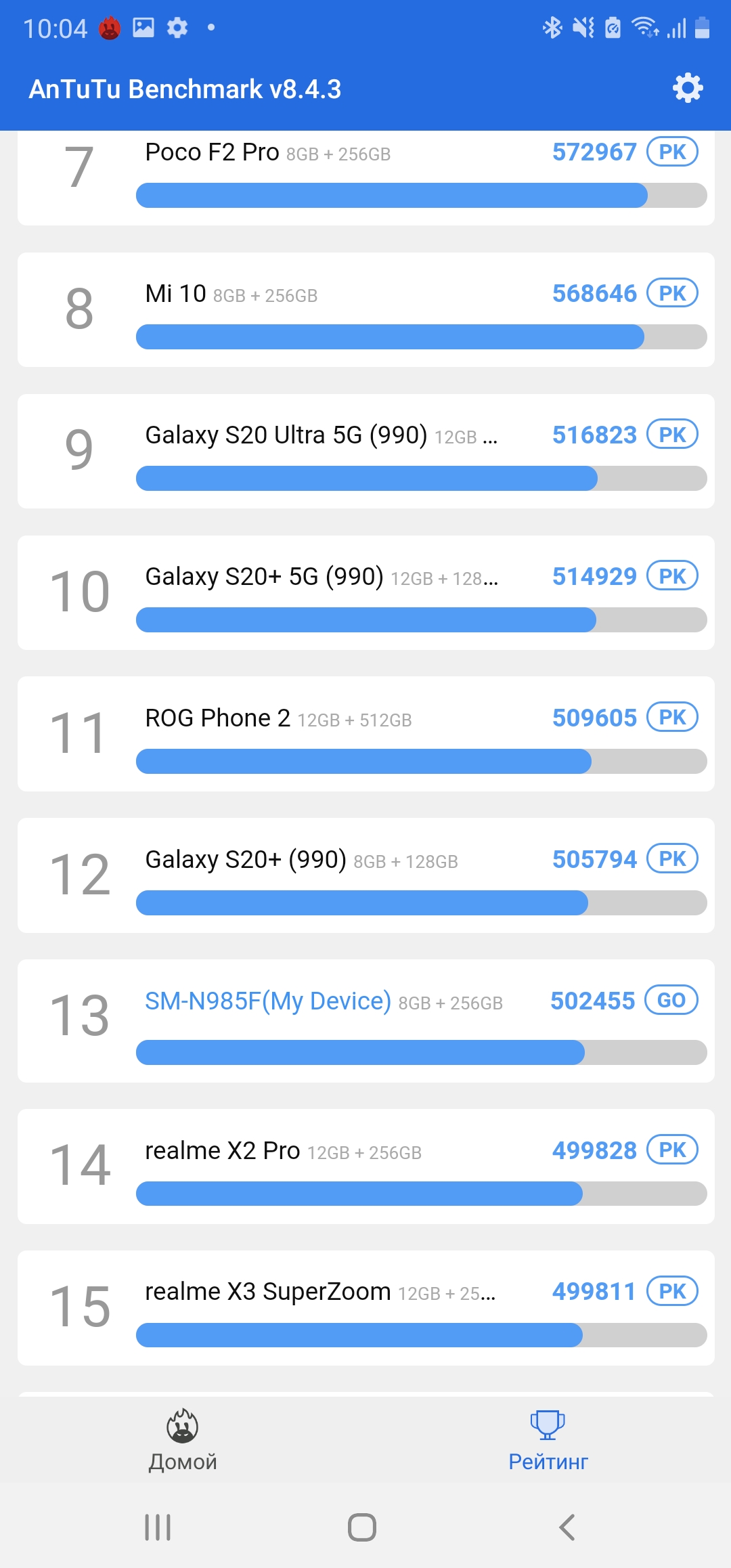Viewport: 731px width, 1568px height.
Task: Select the Рейтинг tab
Action: [548, 1439]
